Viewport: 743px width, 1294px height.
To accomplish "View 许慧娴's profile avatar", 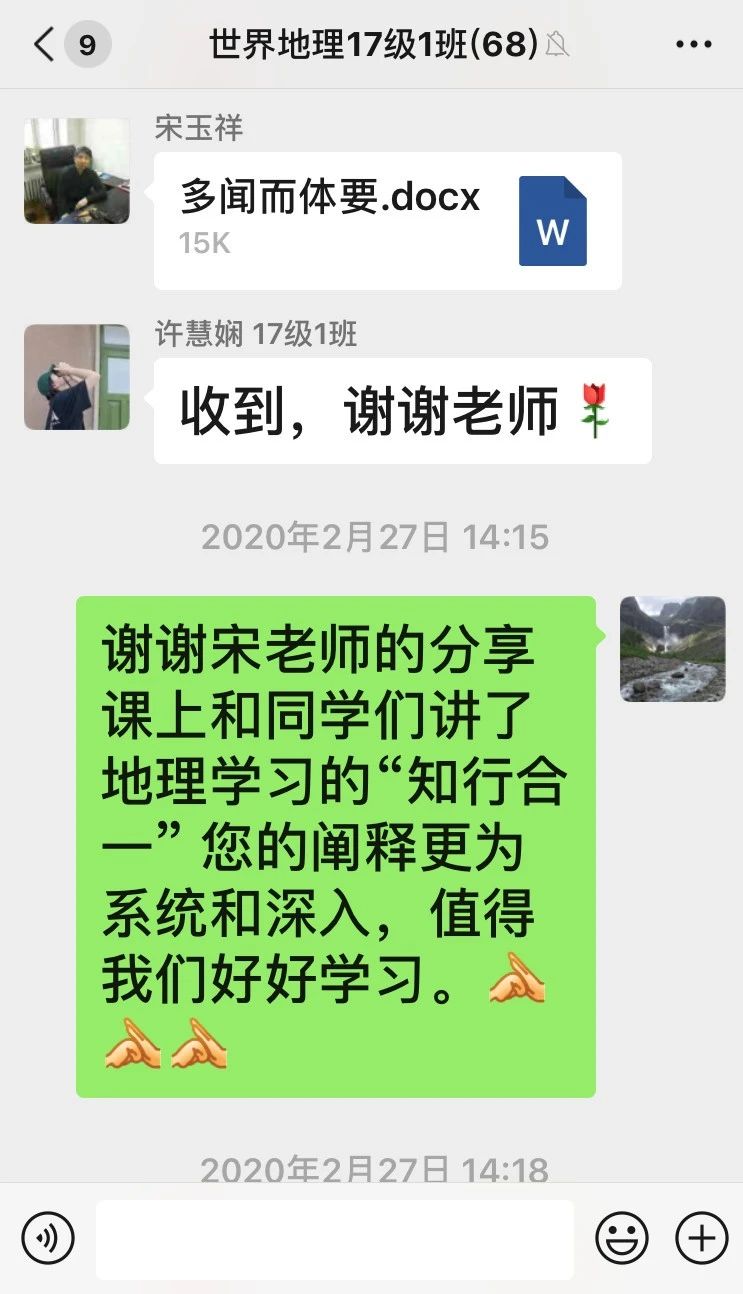I will (x=77, y=377).
